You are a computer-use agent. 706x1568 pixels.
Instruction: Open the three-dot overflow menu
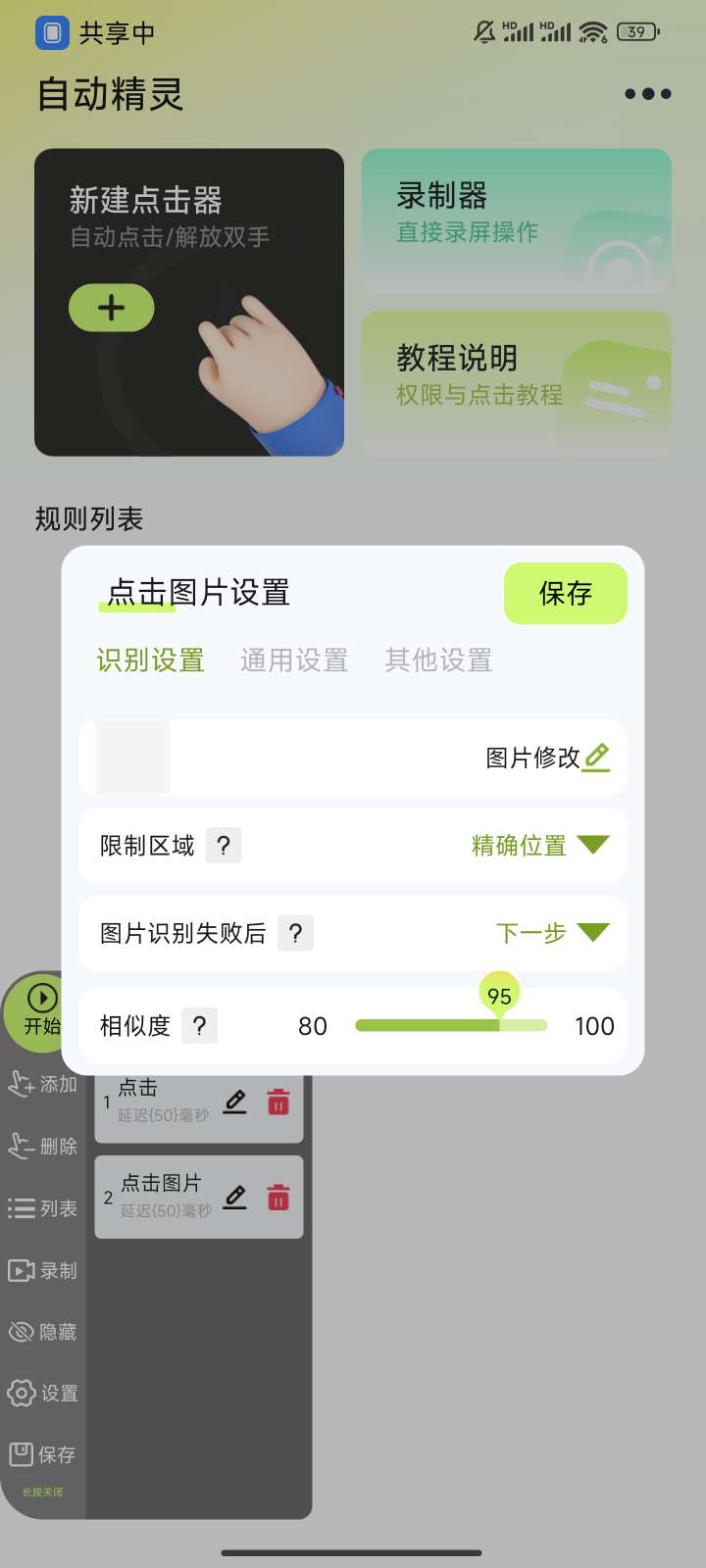(x=647, y=94)
